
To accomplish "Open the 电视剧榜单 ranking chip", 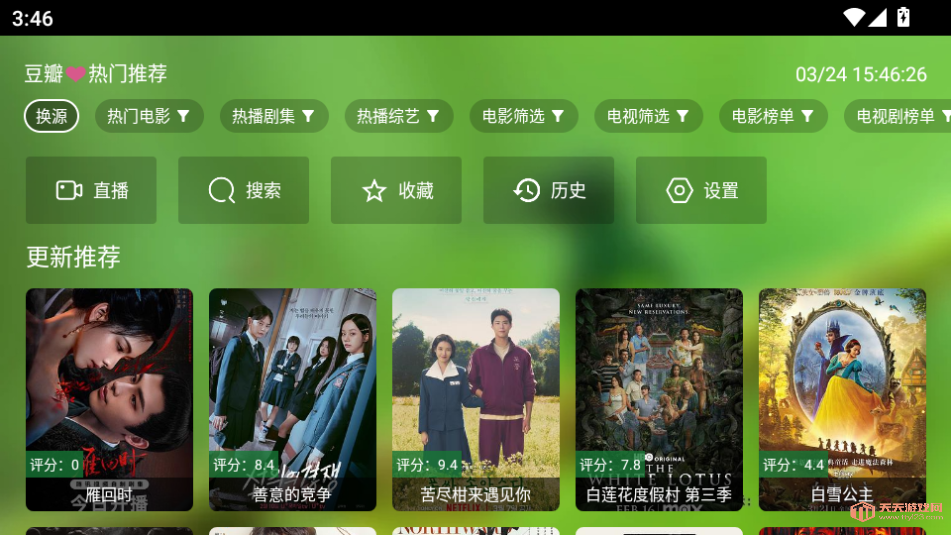I will (897, 116).
